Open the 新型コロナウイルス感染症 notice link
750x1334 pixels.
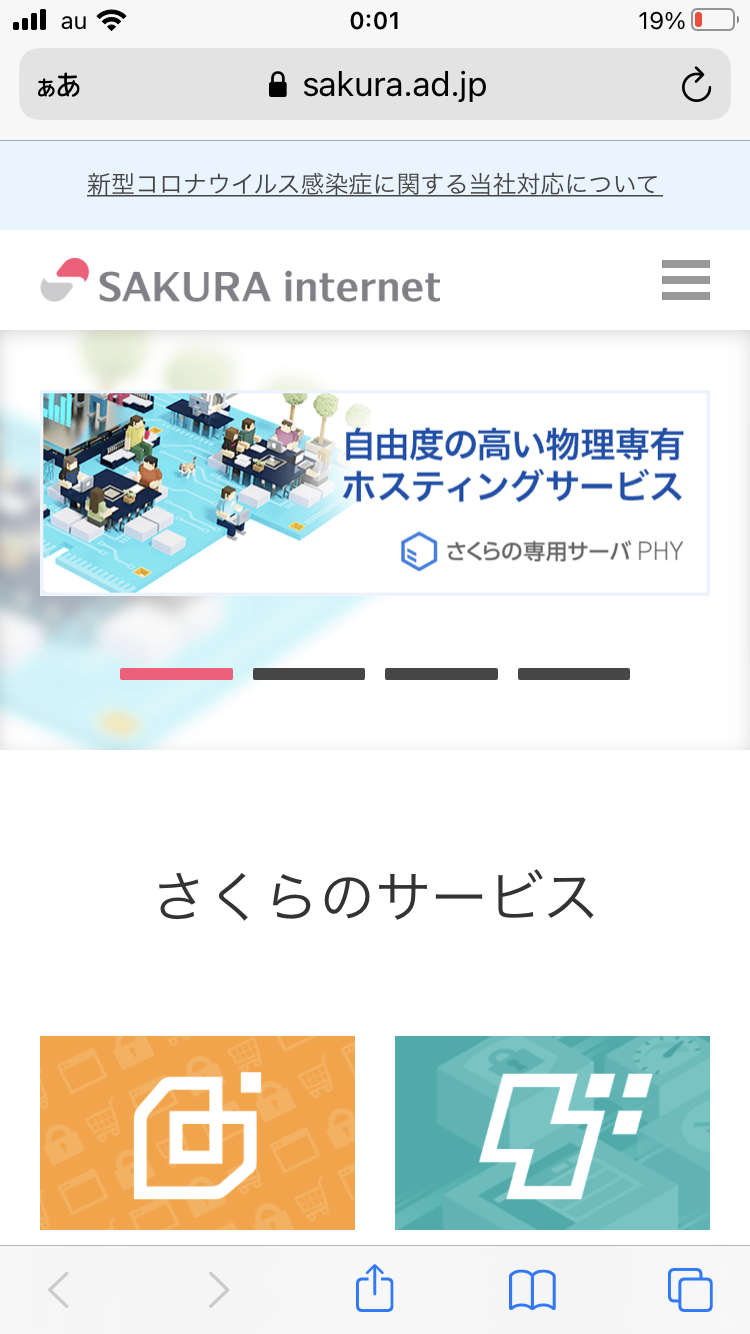[375, 185]
